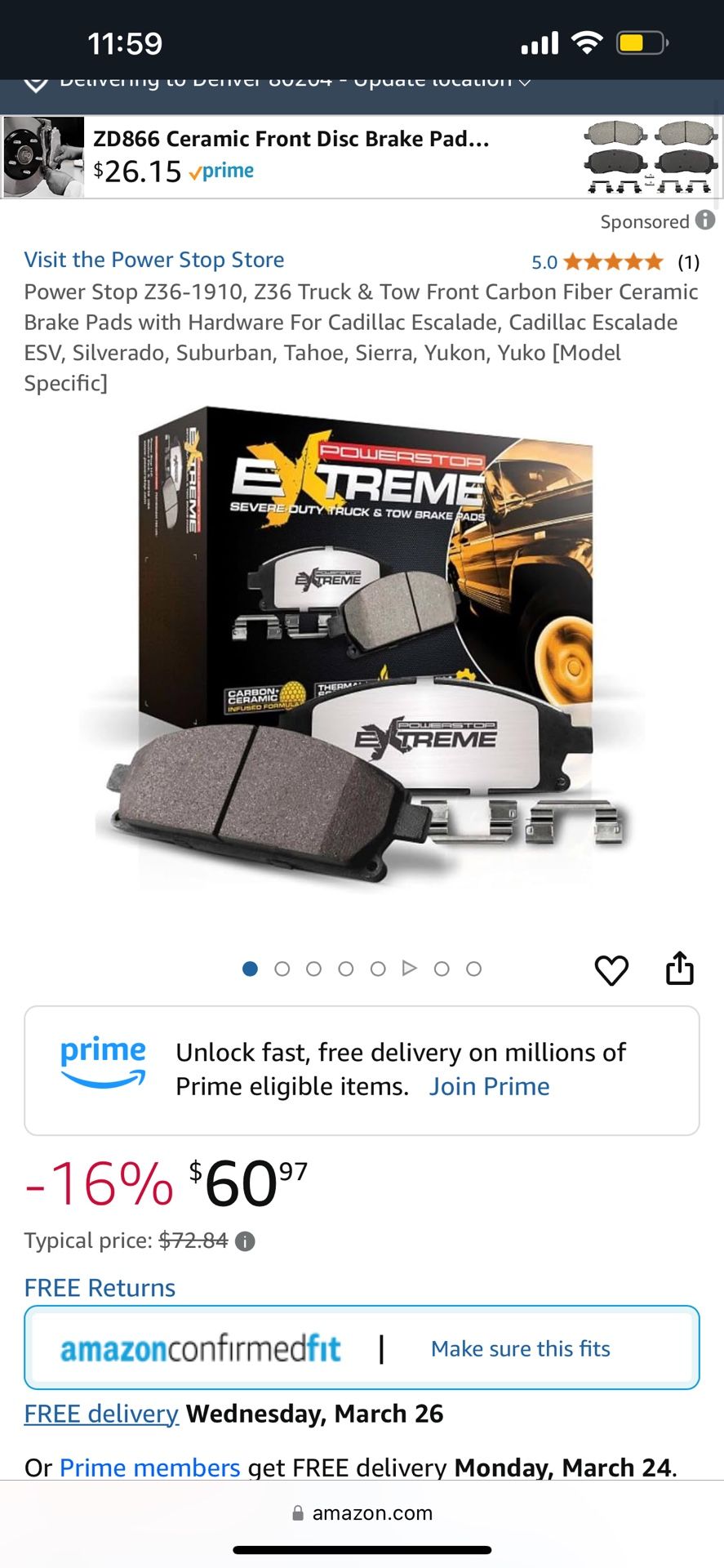Open the 5.0 star rating reviews
Image resolution: width=724 pixels, height=1568 pixels.
pos(615,262)
